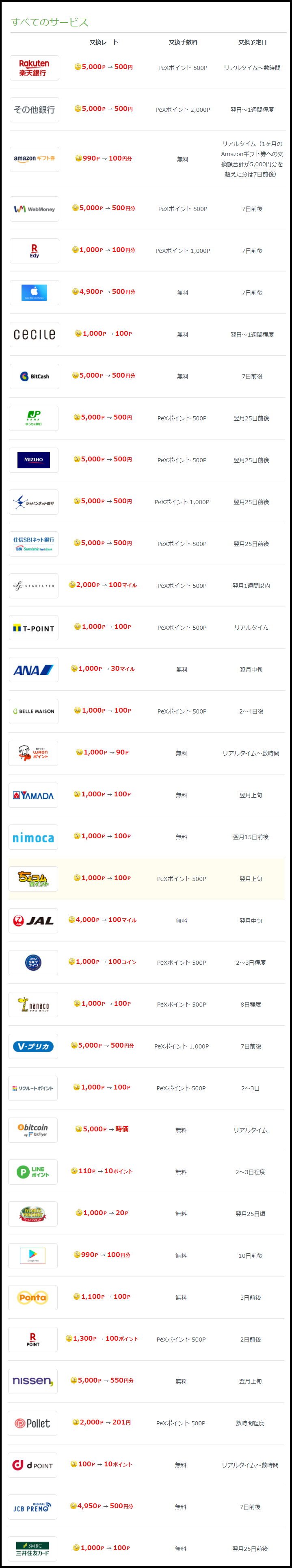
Task: Open the nanaco points exchange
Action: pos(33,1005)
